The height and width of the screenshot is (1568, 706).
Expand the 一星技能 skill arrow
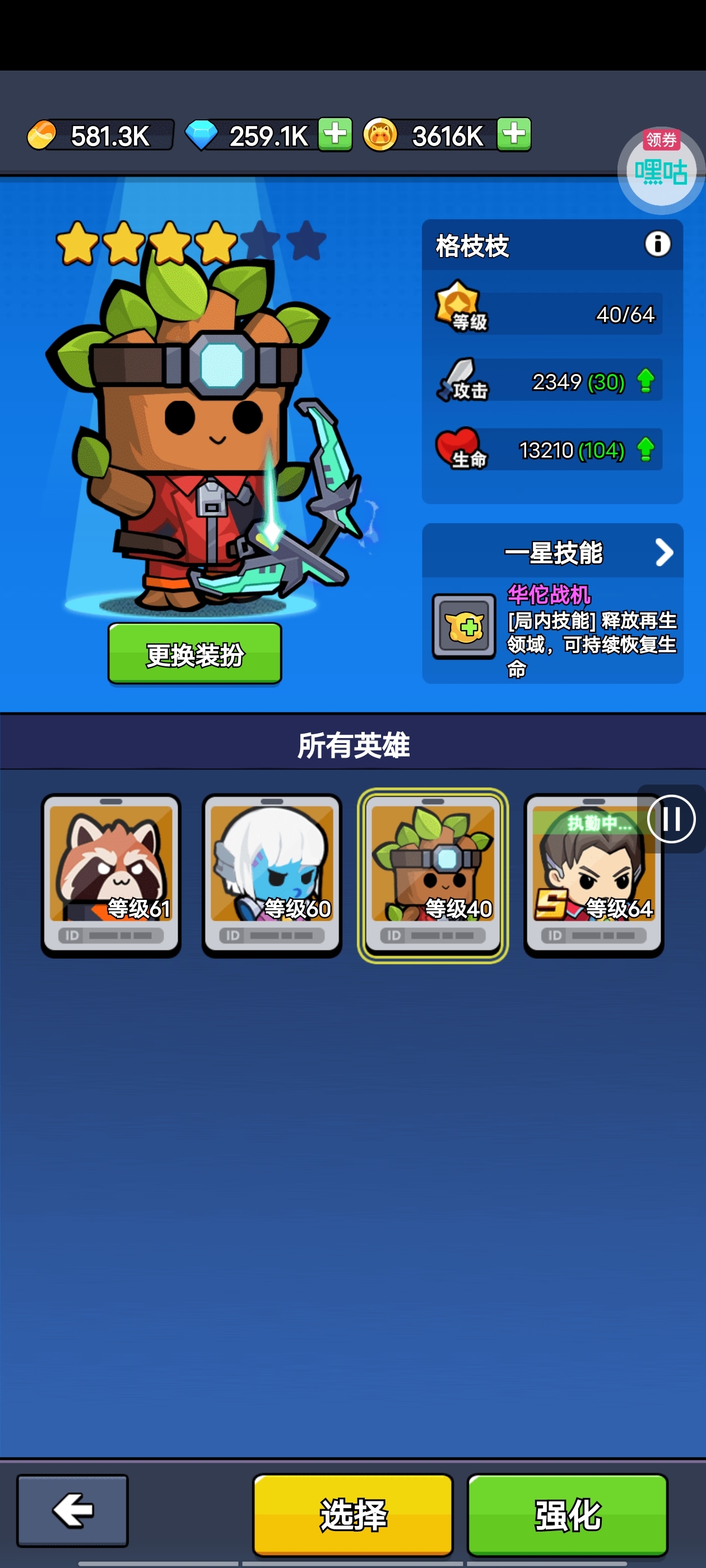point(663,553)
